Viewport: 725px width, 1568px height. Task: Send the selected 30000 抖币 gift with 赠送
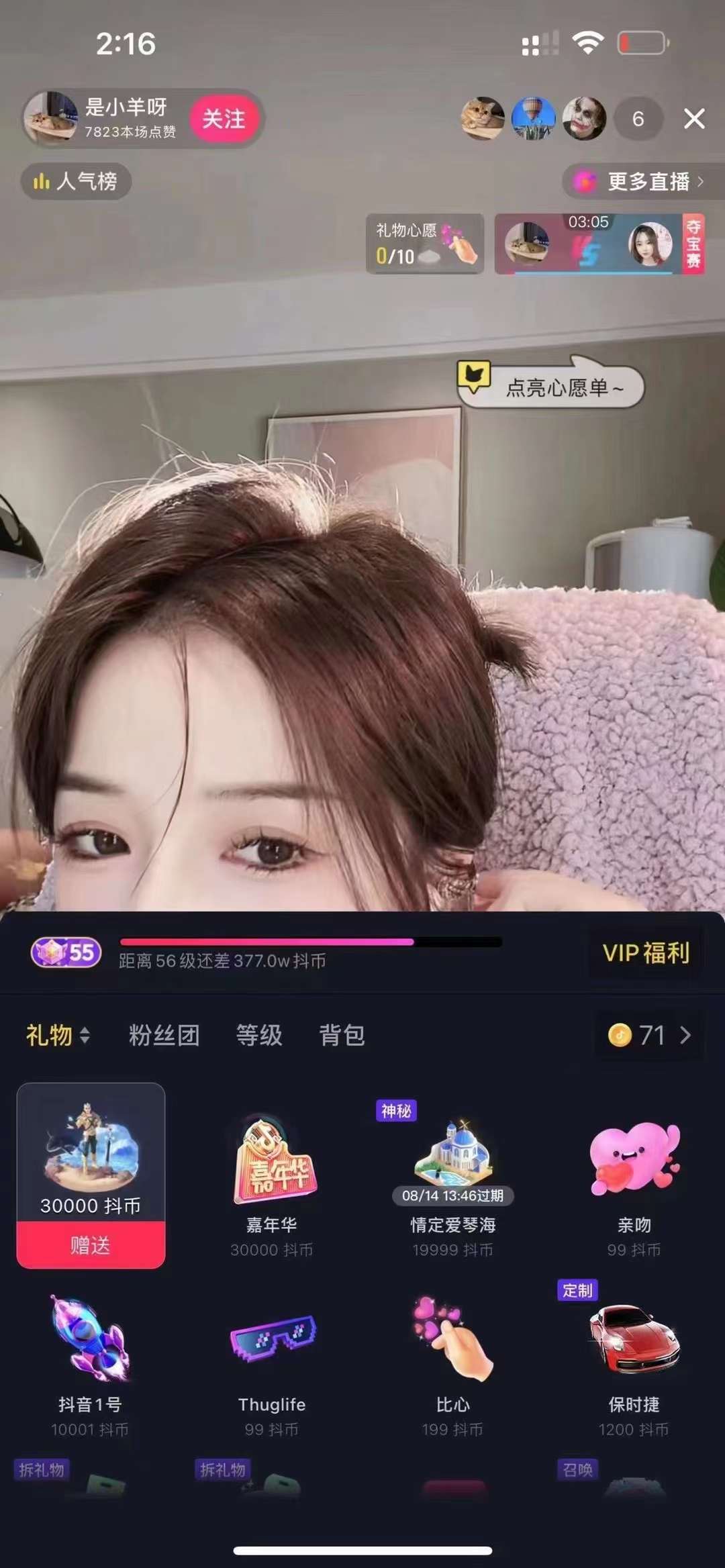pos(91,1245)
